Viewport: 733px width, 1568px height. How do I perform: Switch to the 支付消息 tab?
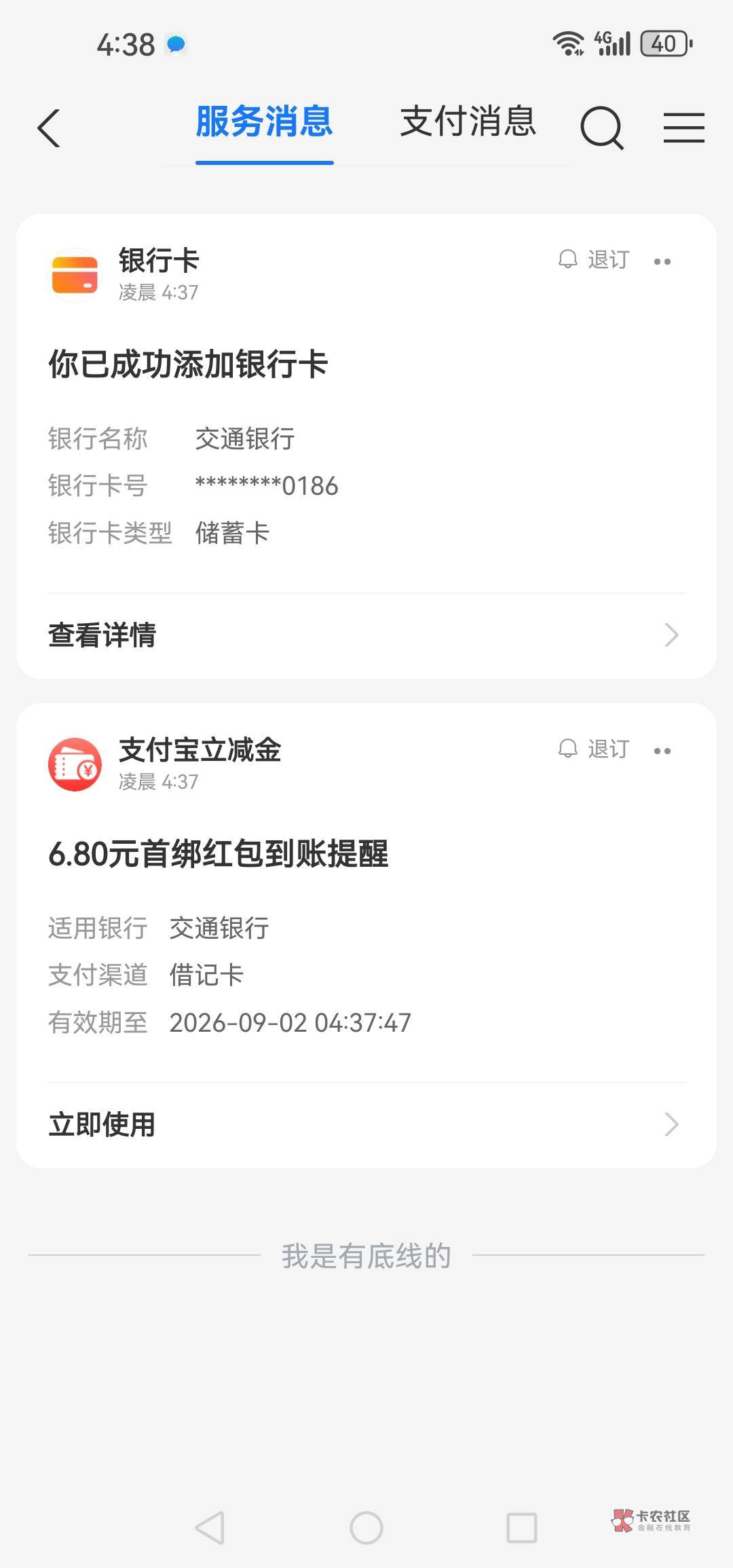point(468,122)
